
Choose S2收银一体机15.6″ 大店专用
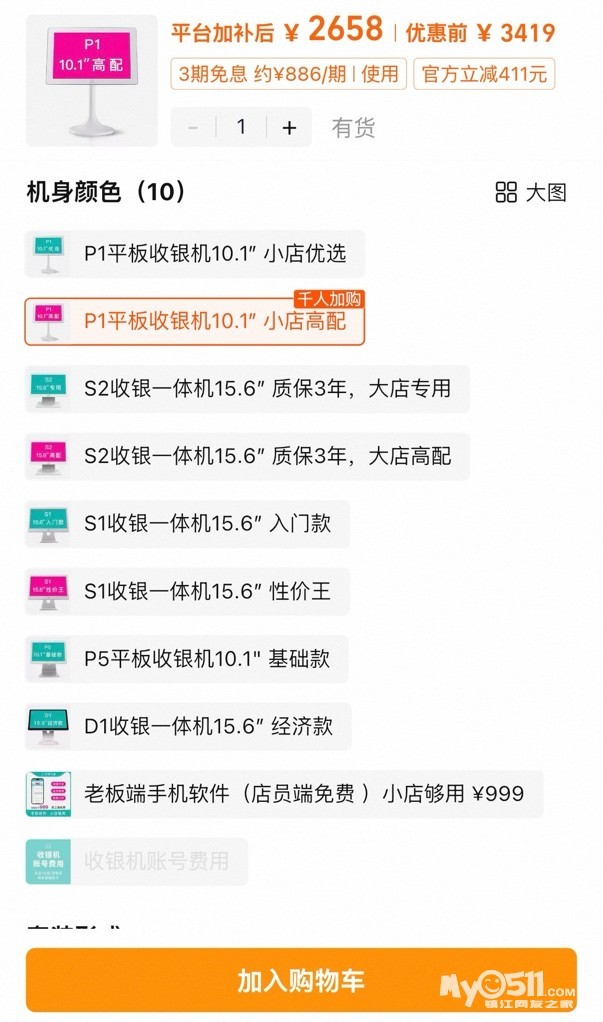tap(247, 388)
